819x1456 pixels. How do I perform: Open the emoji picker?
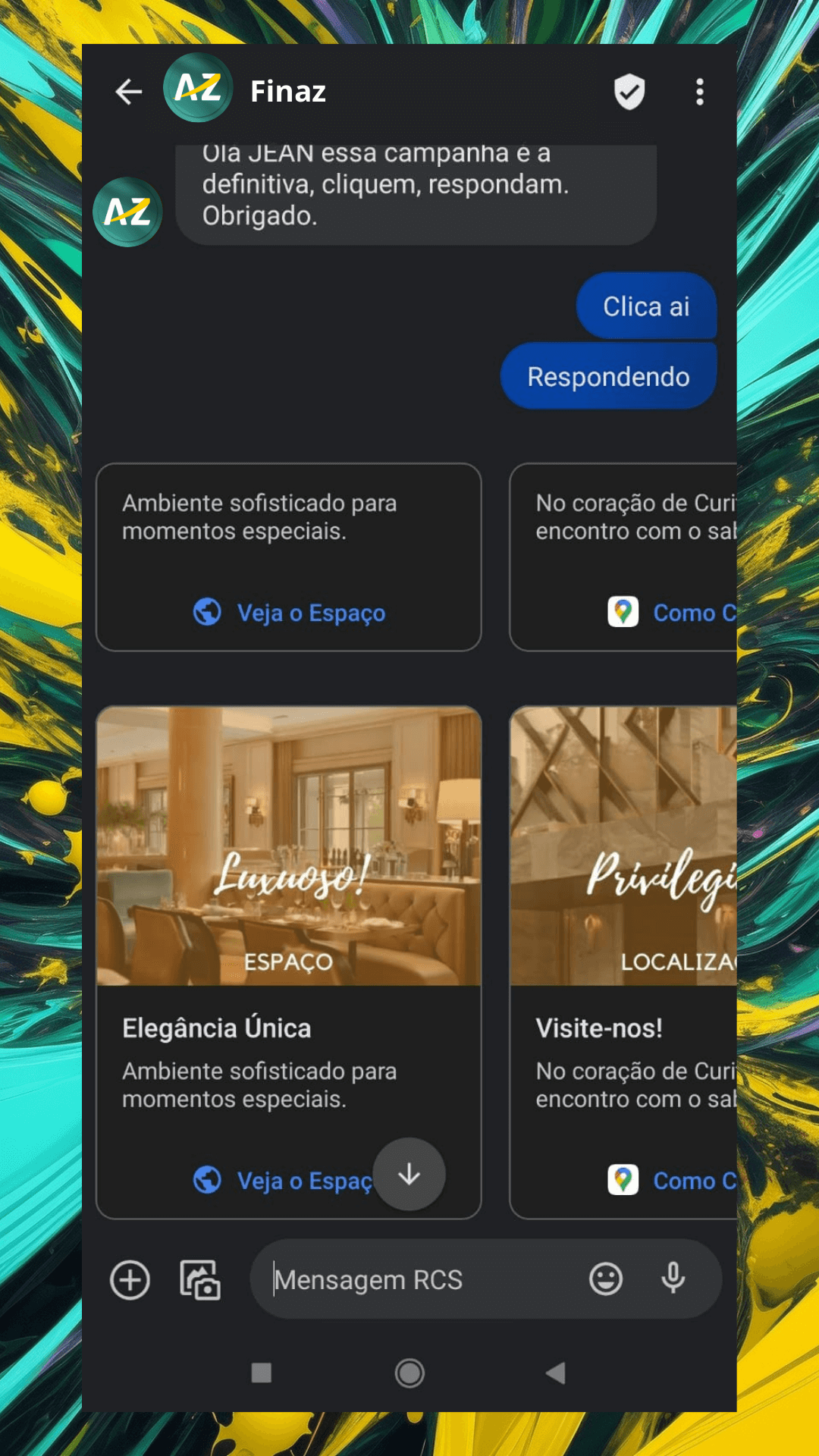coord(606,1279)
